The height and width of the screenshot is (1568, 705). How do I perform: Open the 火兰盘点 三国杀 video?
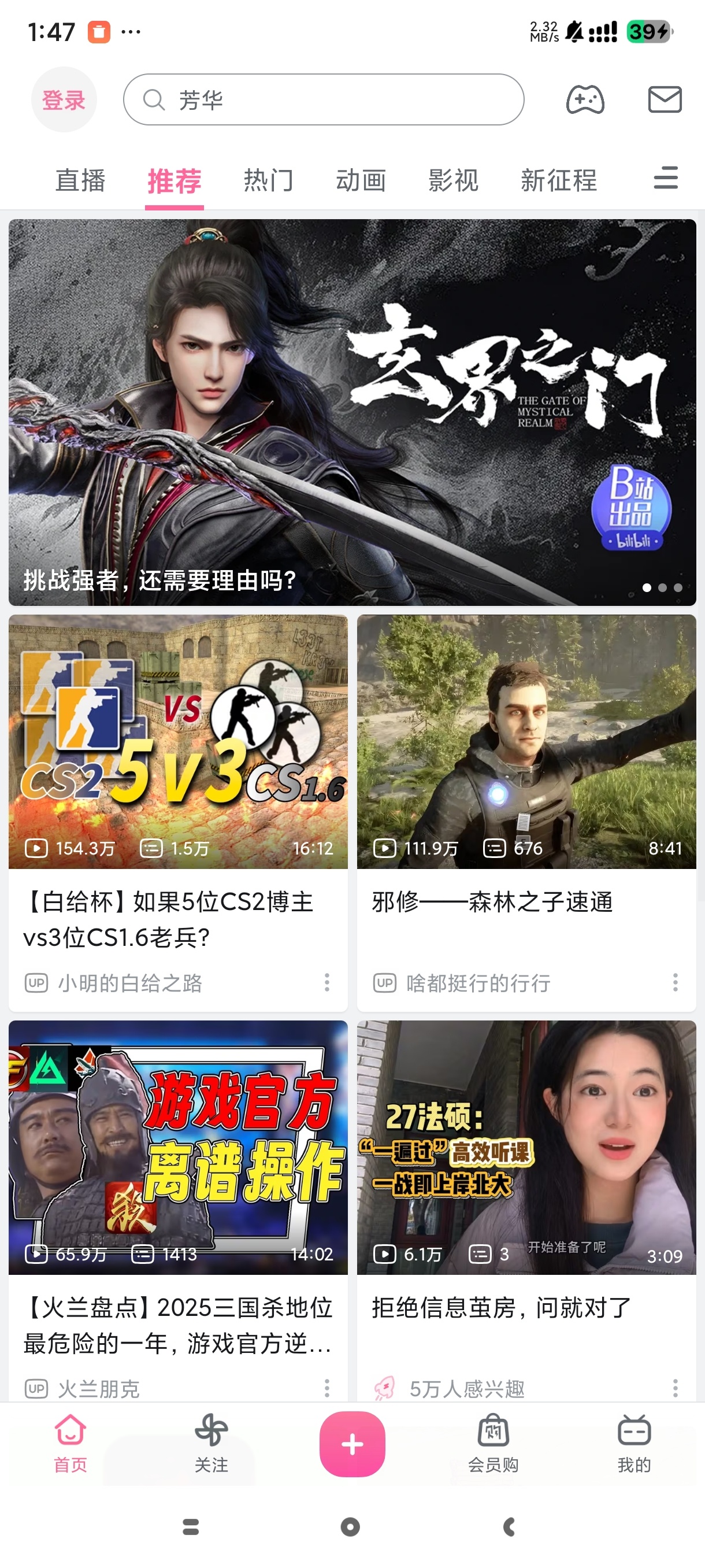[x=177, y=1148]
